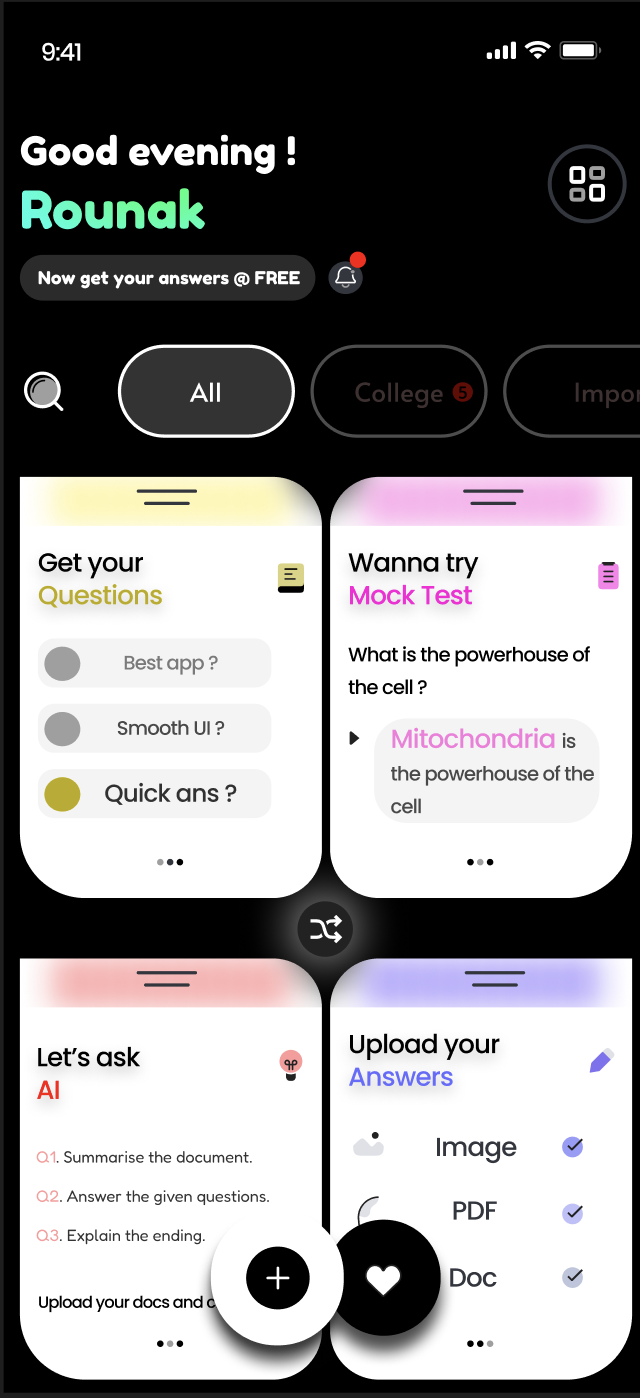
Task: Choose the 'Best app ?' option
Action: click(x=155, y=663)
